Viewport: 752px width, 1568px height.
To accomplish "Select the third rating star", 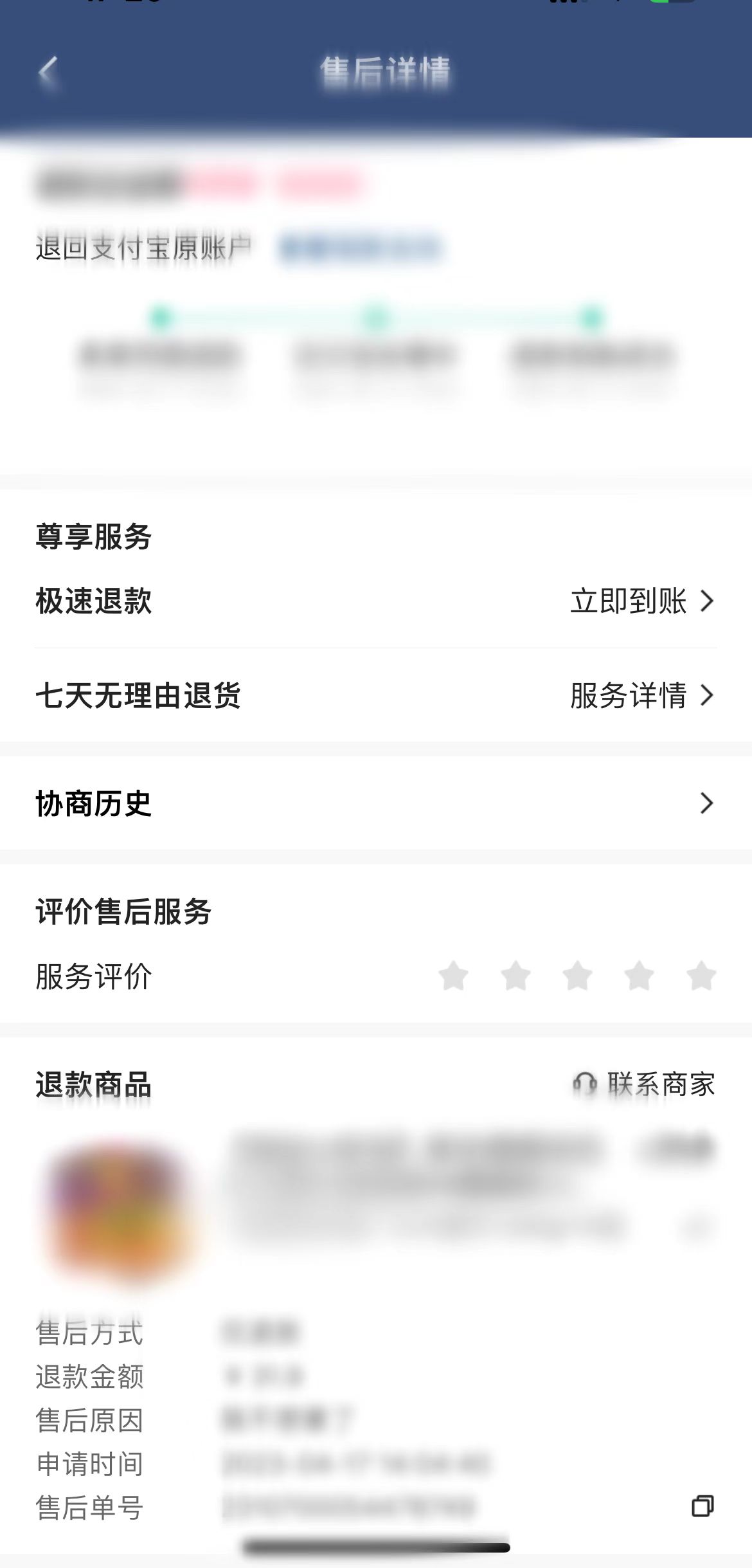I will click(x=577, y=977).
